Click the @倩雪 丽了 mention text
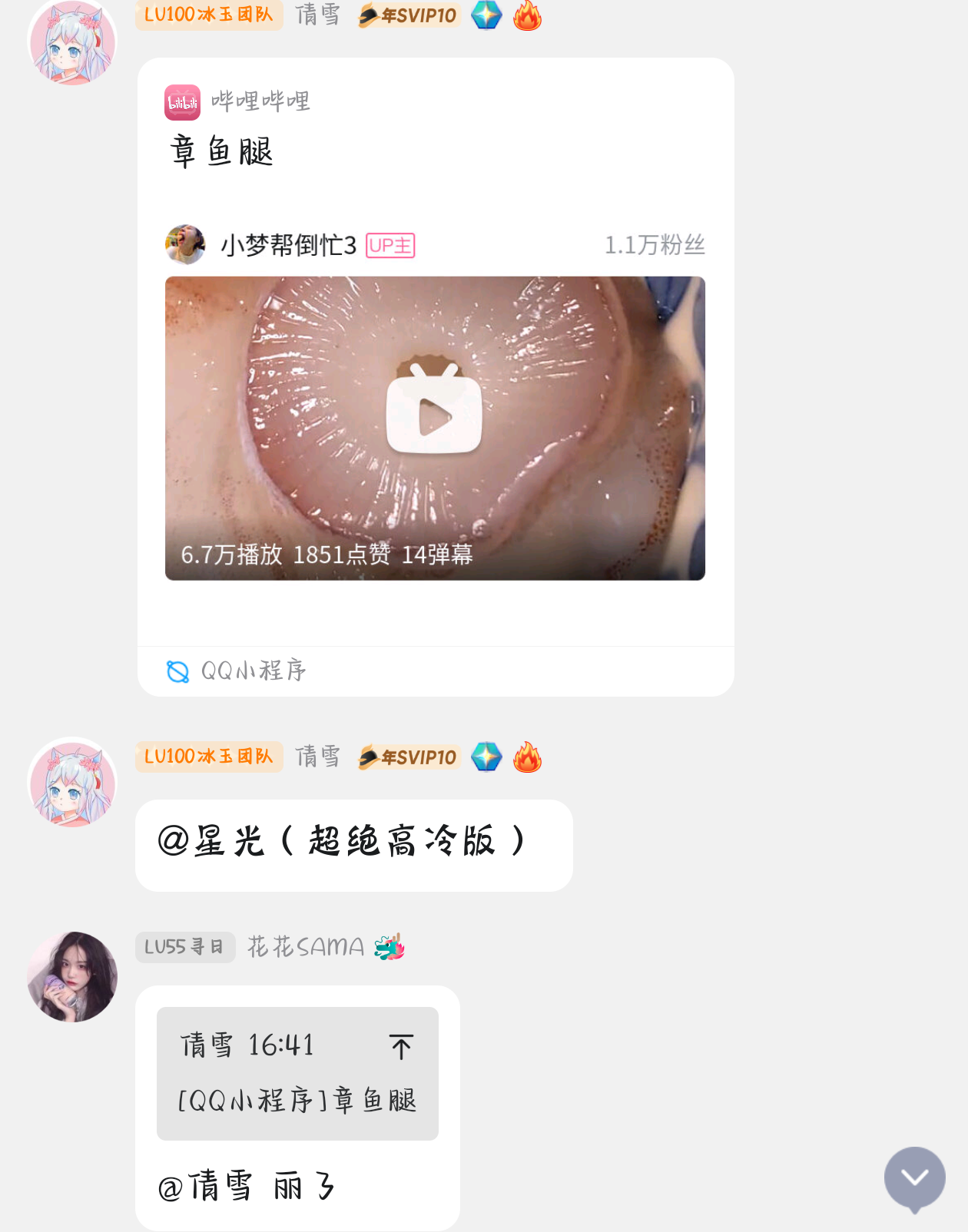Screen dimensions: 968x1232 point(246,1185)
